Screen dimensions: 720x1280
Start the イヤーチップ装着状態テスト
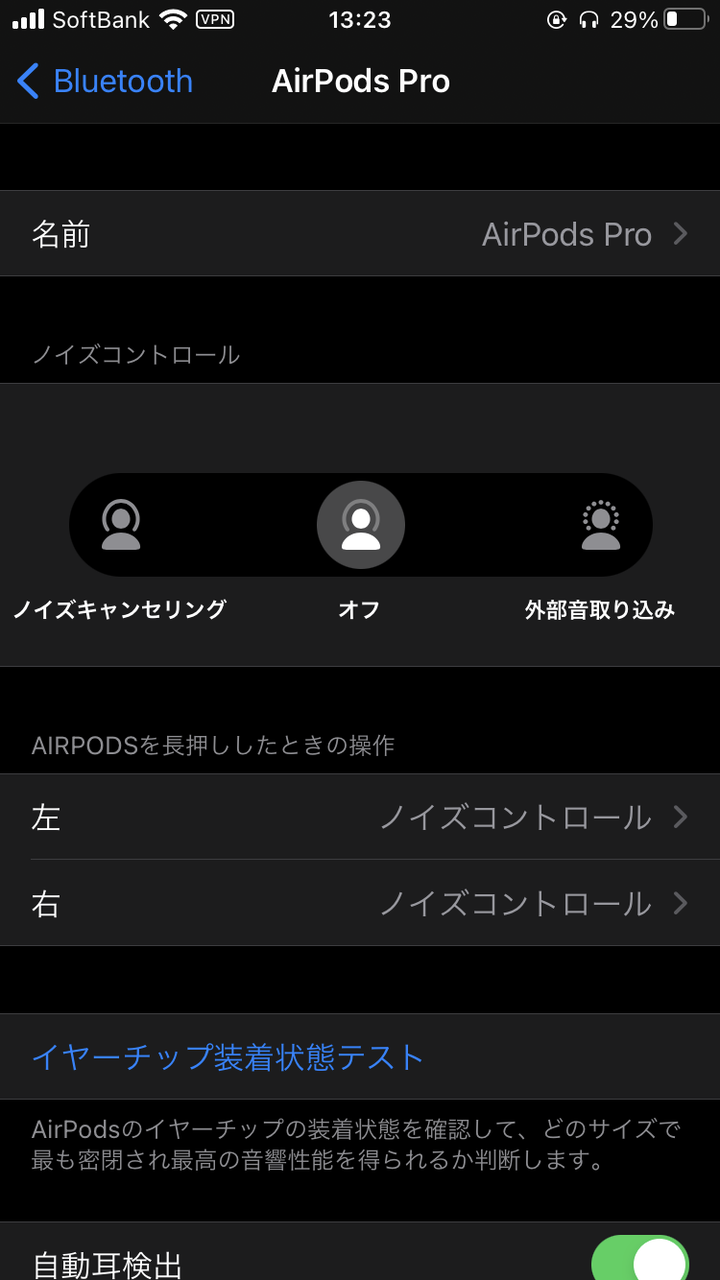(x=228, y=1057)
